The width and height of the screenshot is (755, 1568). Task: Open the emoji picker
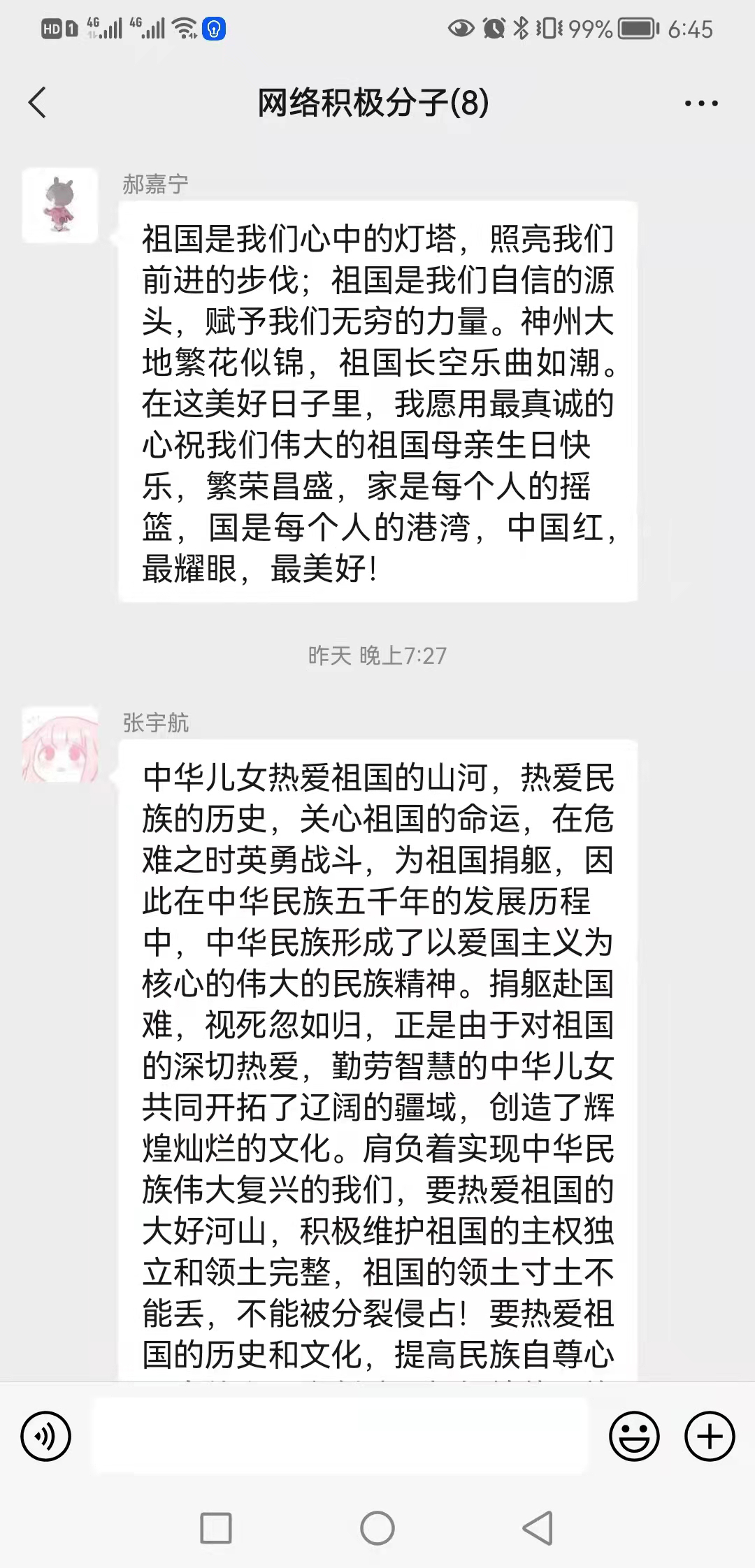(634, 1437)
